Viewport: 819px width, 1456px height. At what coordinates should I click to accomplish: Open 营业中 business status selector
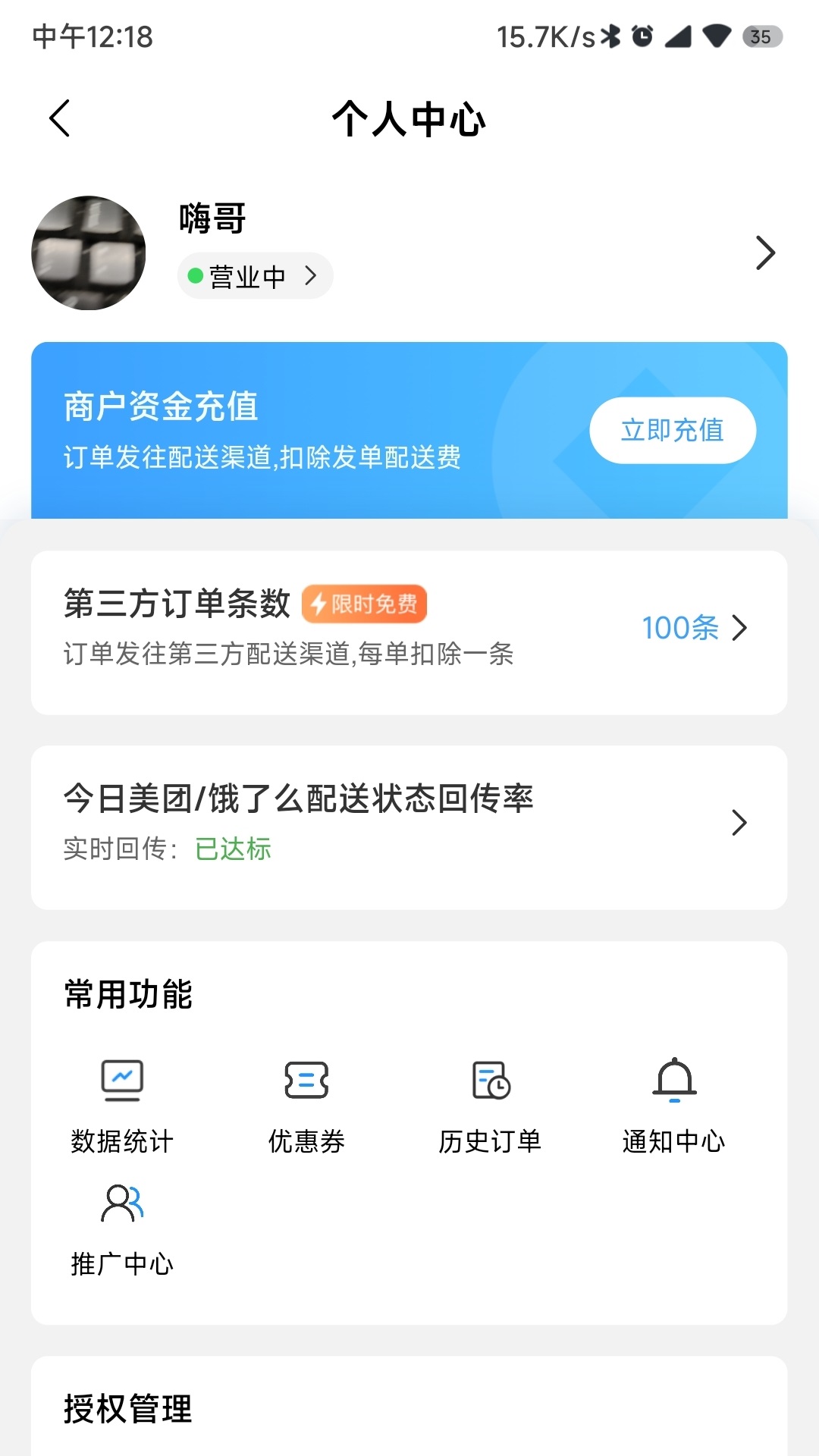pyautogui.click(x=254, y=276)
